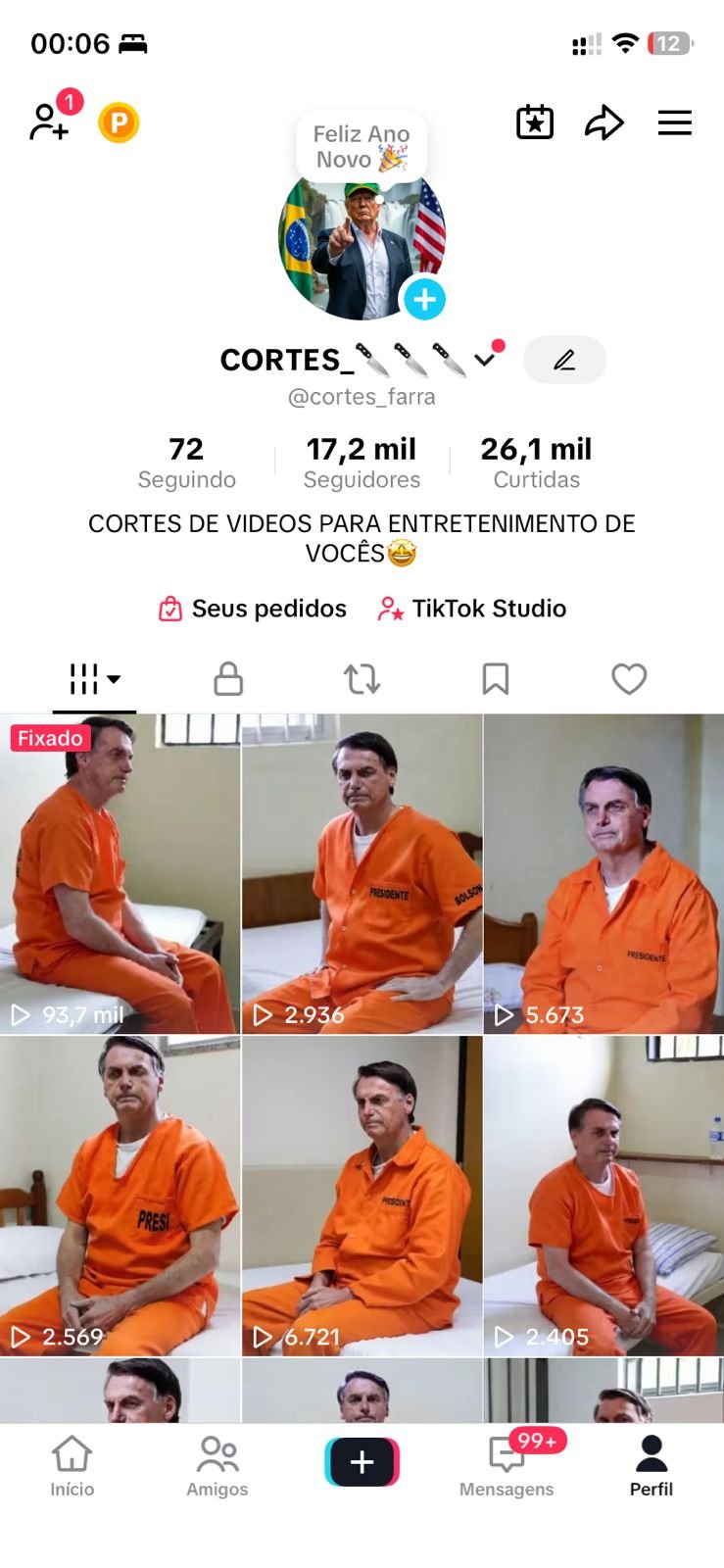724x1568 pixels.
Task: Expand the account switcher arrow
Action: [485, 360]
